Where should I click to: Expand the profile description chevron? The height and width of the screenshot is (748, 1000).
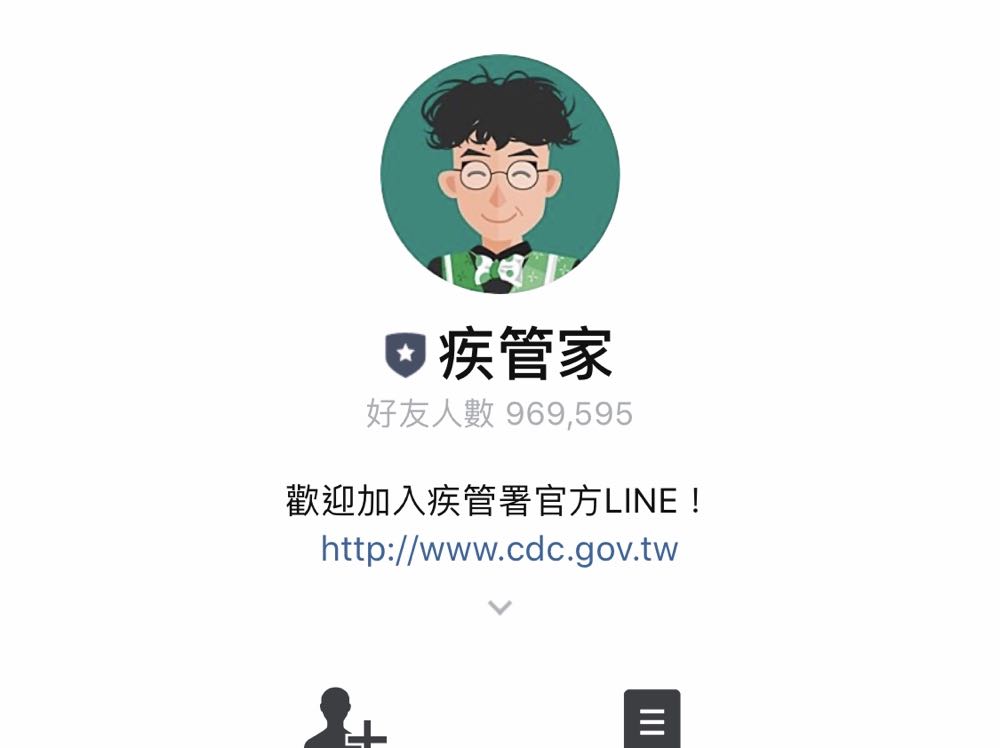(500, 607)
